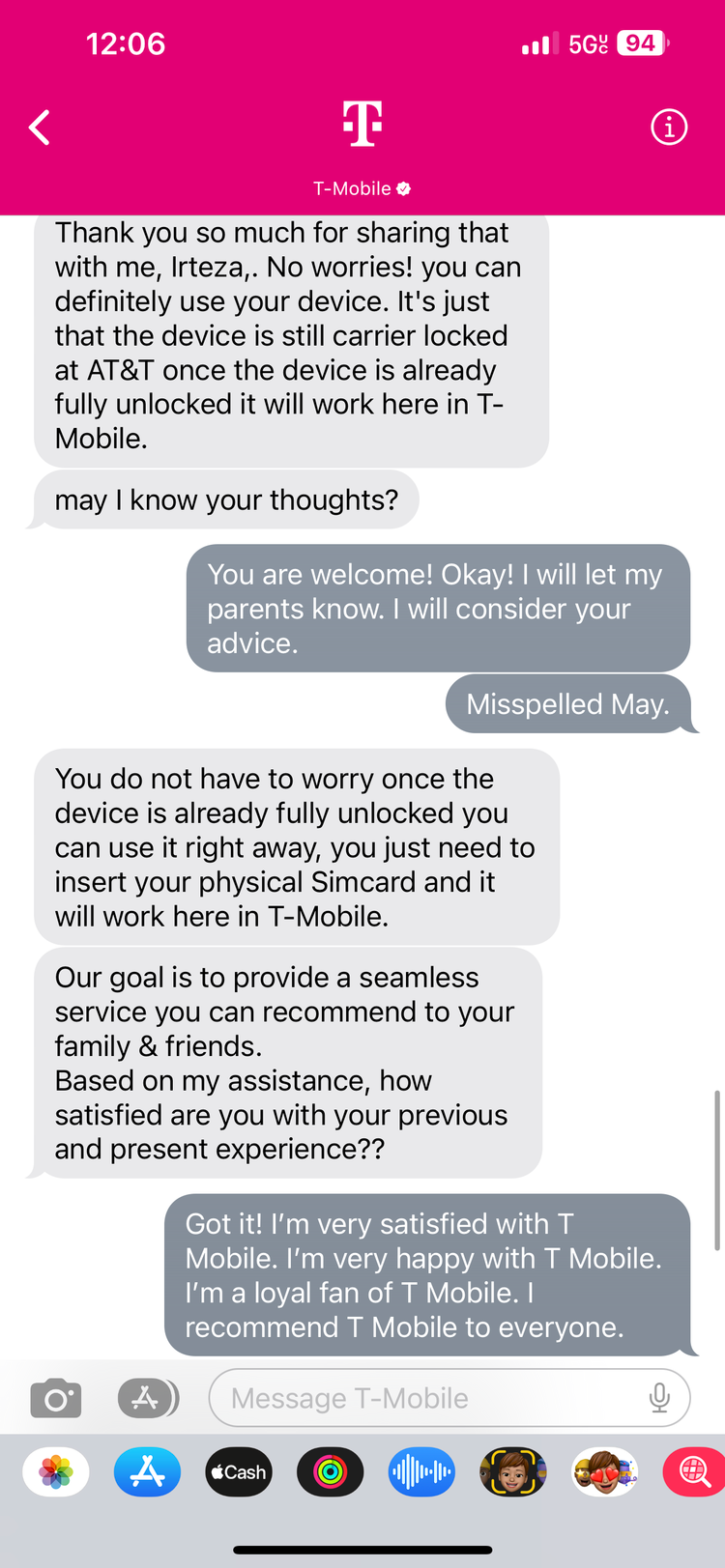
Task: Open the T-Mobile info button
Action: pos(669,127)
